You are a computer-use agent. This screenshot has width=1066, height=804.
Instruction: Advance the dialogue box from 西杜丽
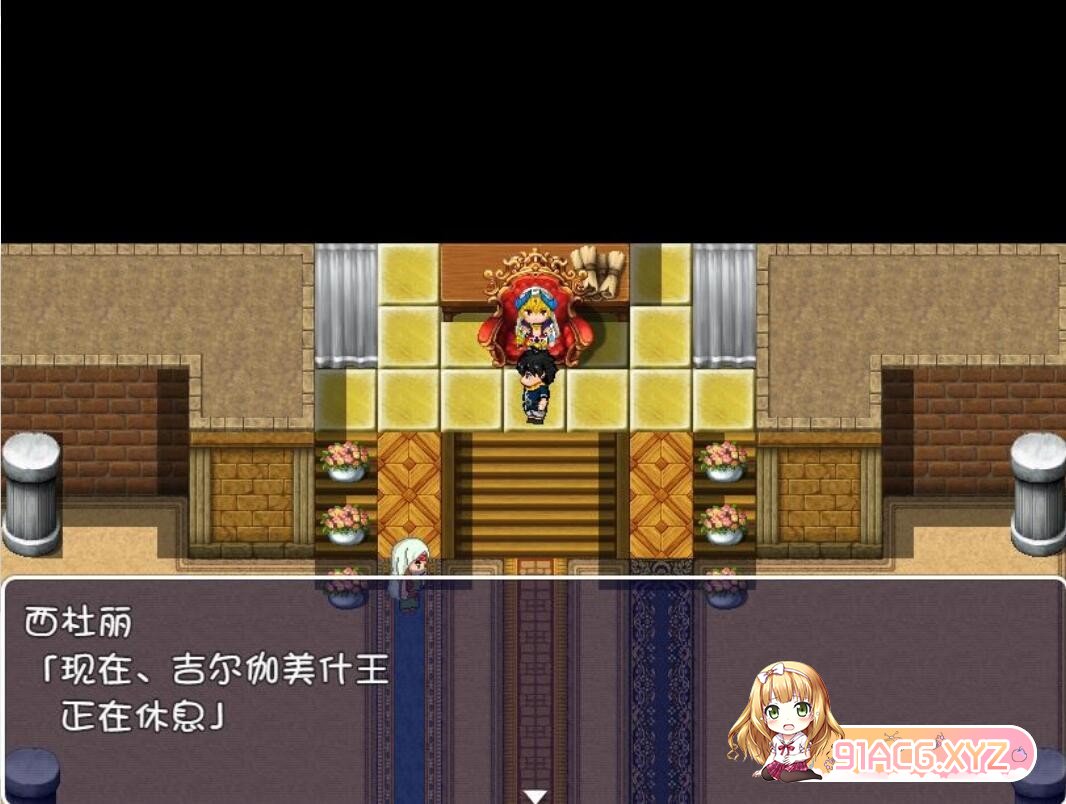[536, 796]
